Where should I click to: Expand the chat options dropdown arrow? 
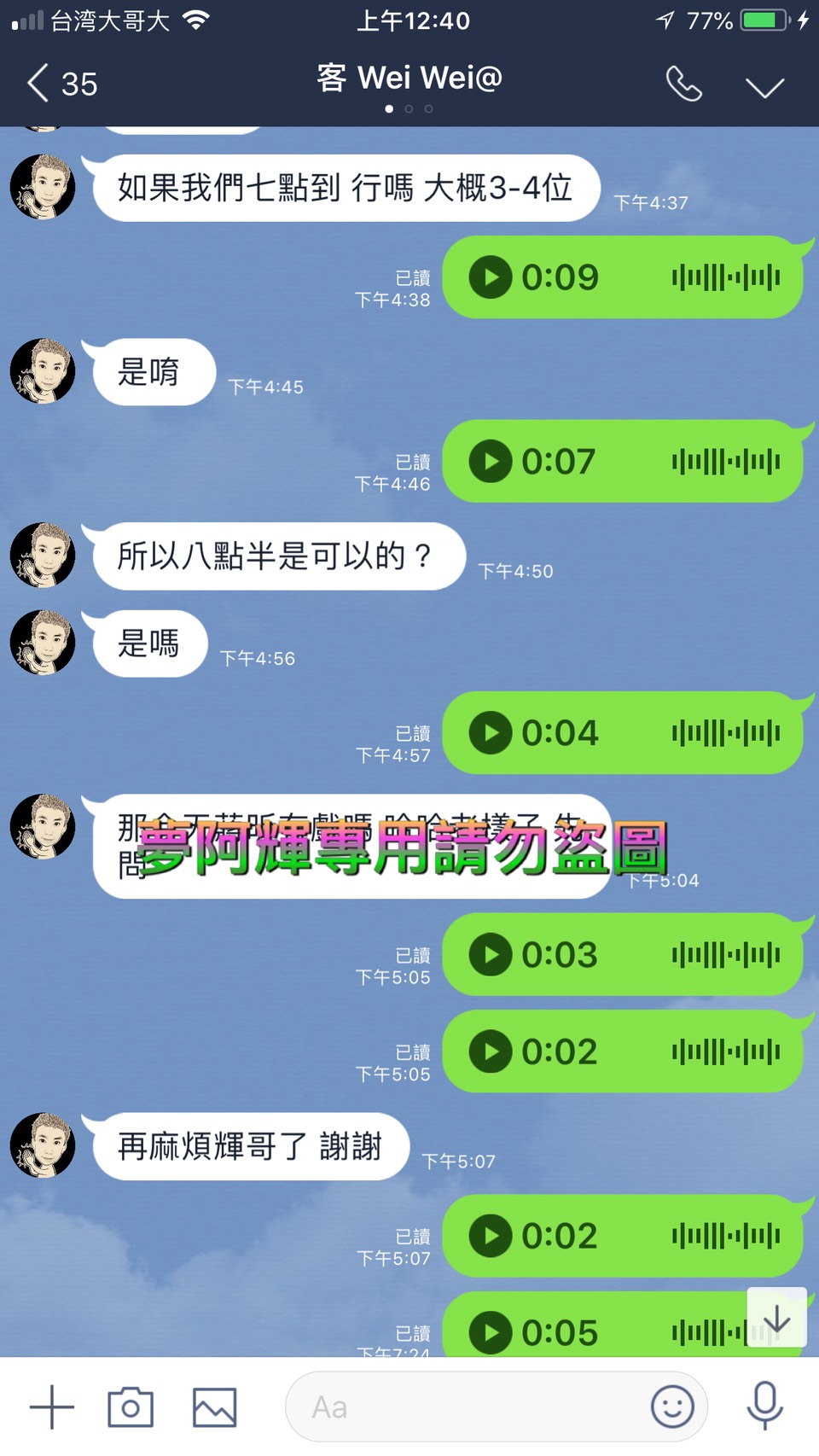(x=764, y=87)
